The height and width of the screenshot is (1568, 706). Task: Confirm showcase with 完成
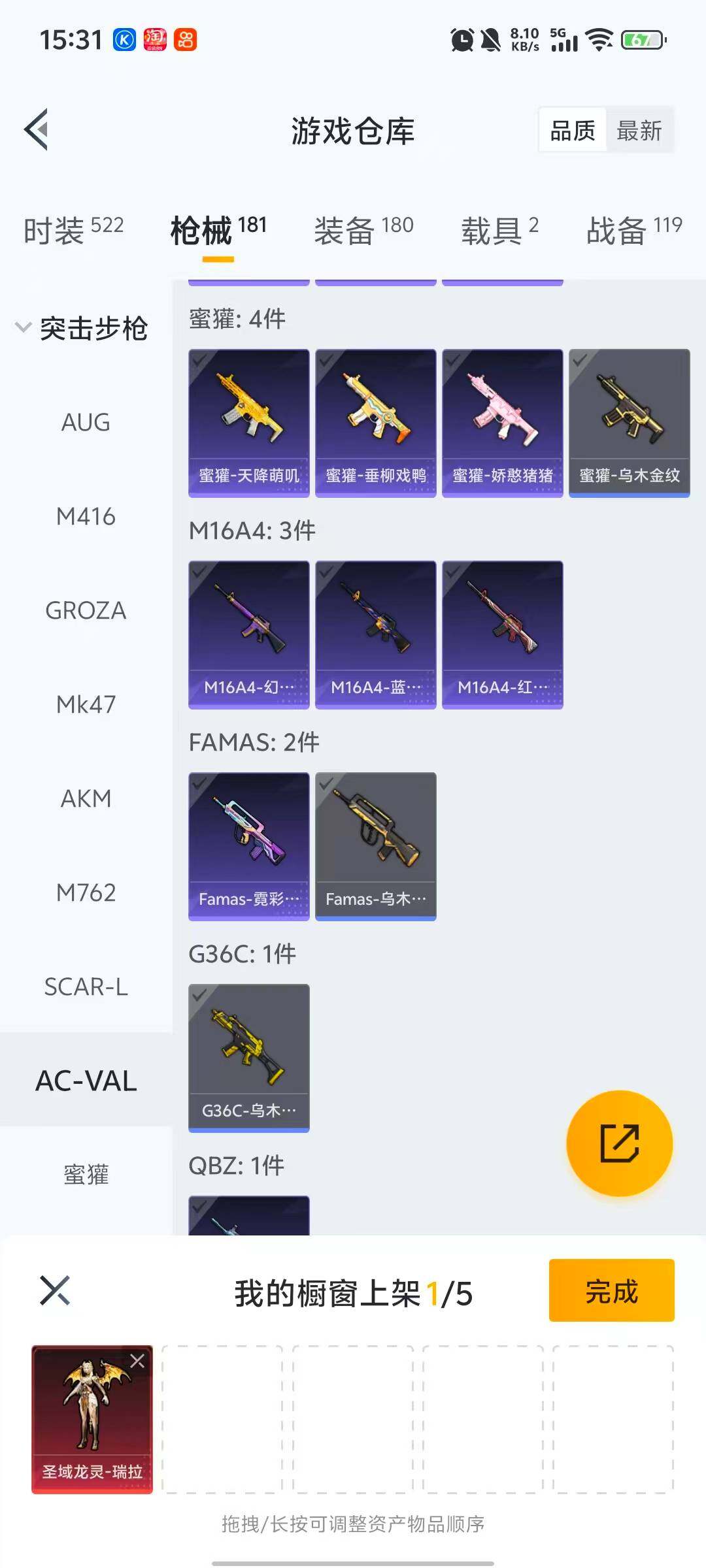(611, 1290)
